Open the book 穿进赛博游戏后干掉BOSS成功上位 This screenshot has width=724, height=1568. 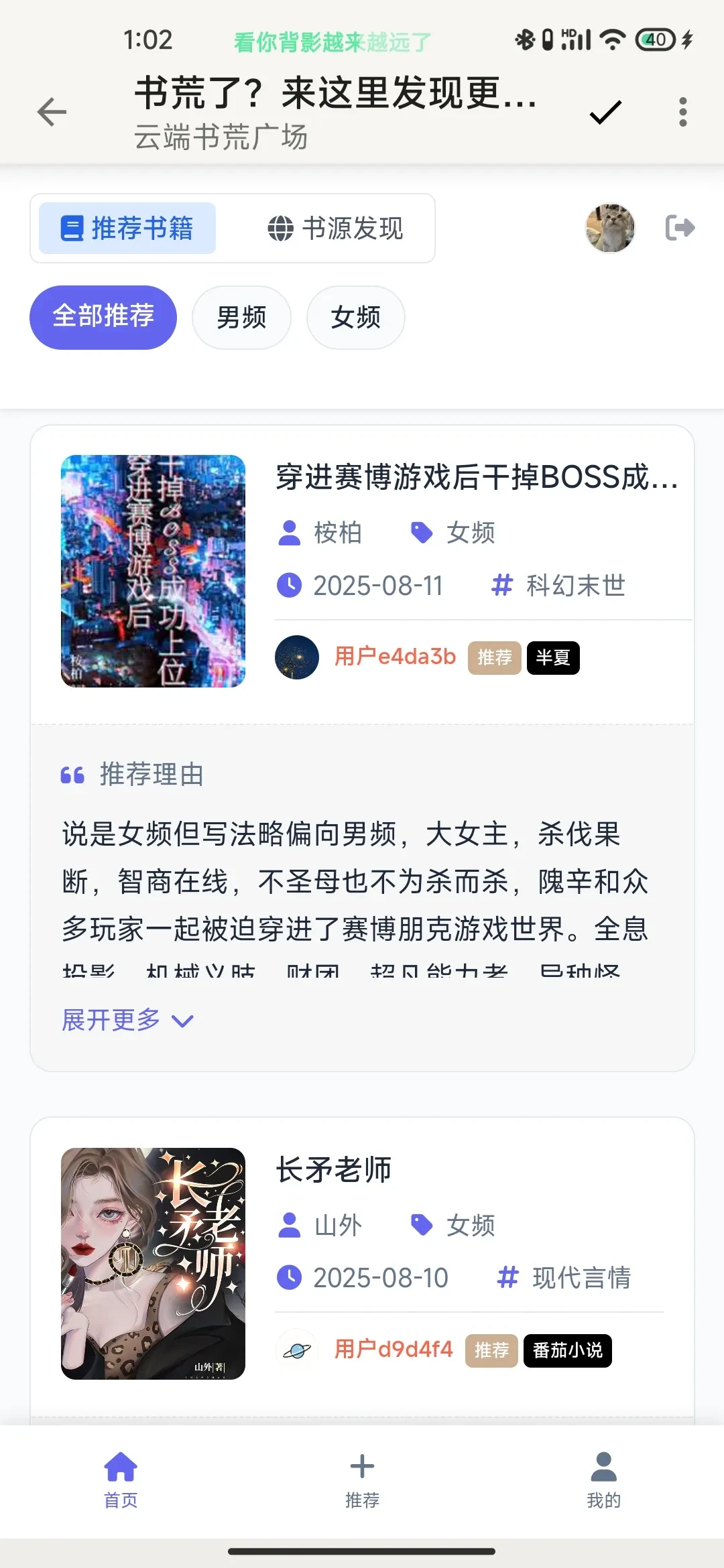point(477,478)
